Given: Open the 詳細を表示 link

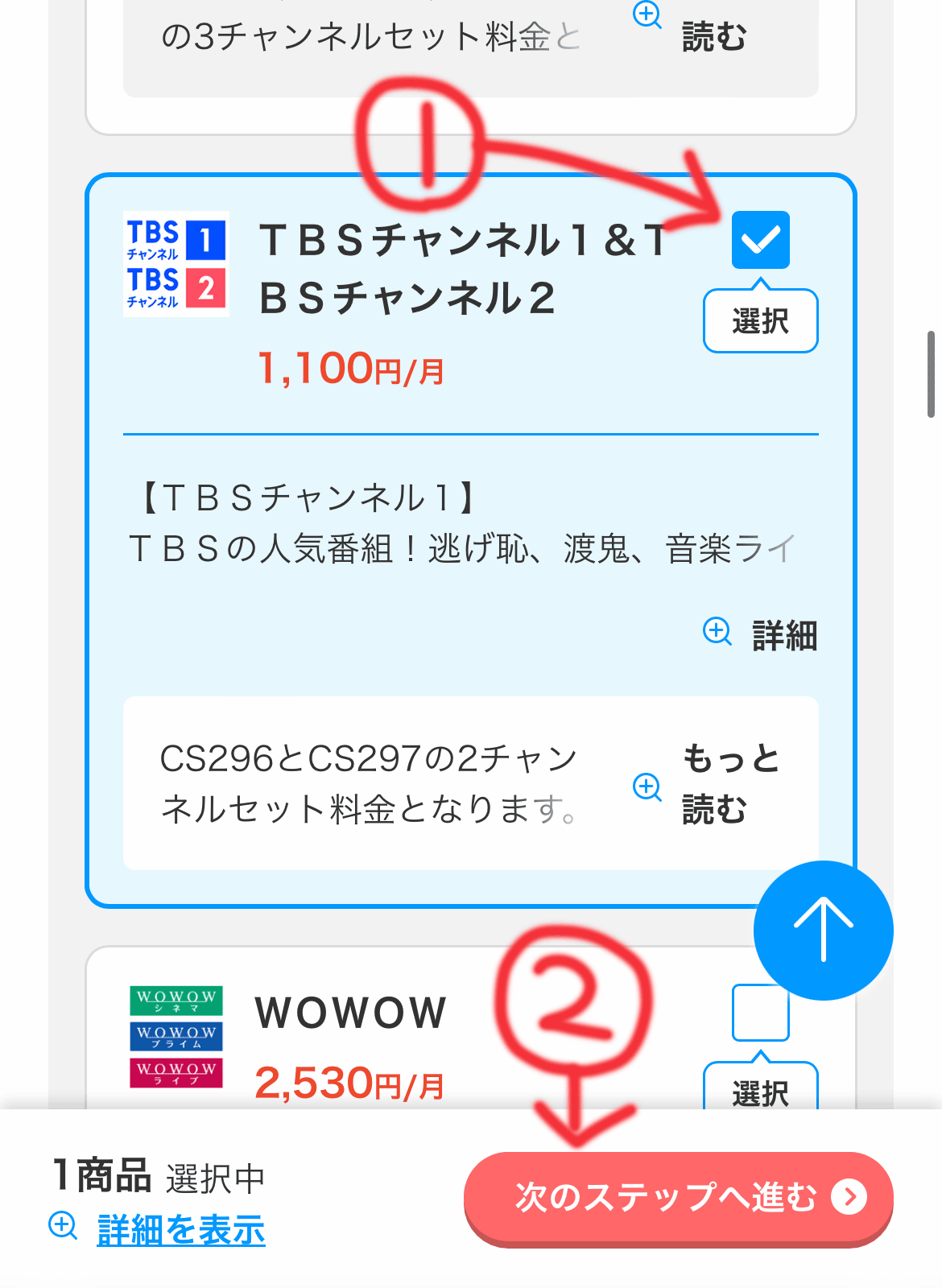Looking at the screenshot, I should click(x=180, y=1227).
